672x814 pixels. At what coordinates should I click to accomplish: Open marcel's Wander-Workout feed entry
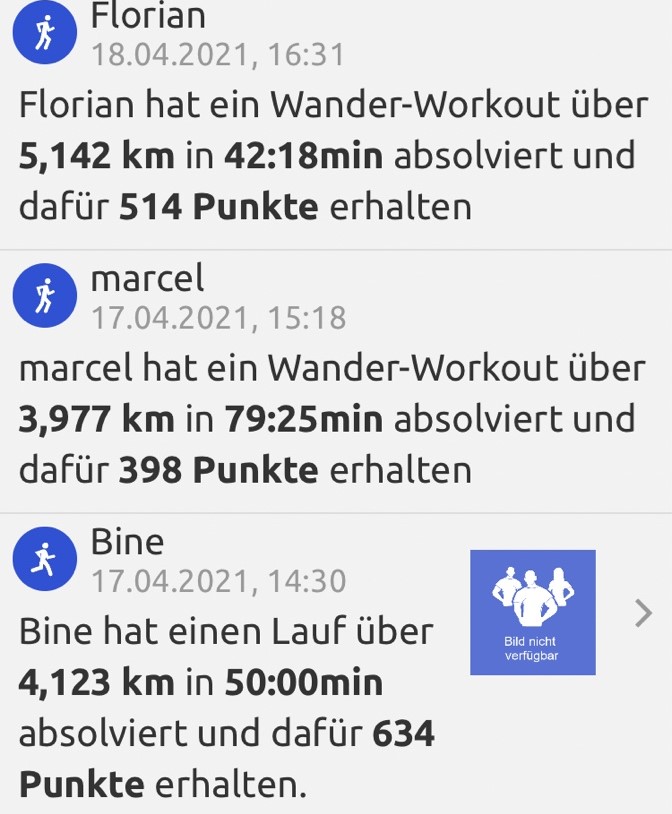coord(335,417)
